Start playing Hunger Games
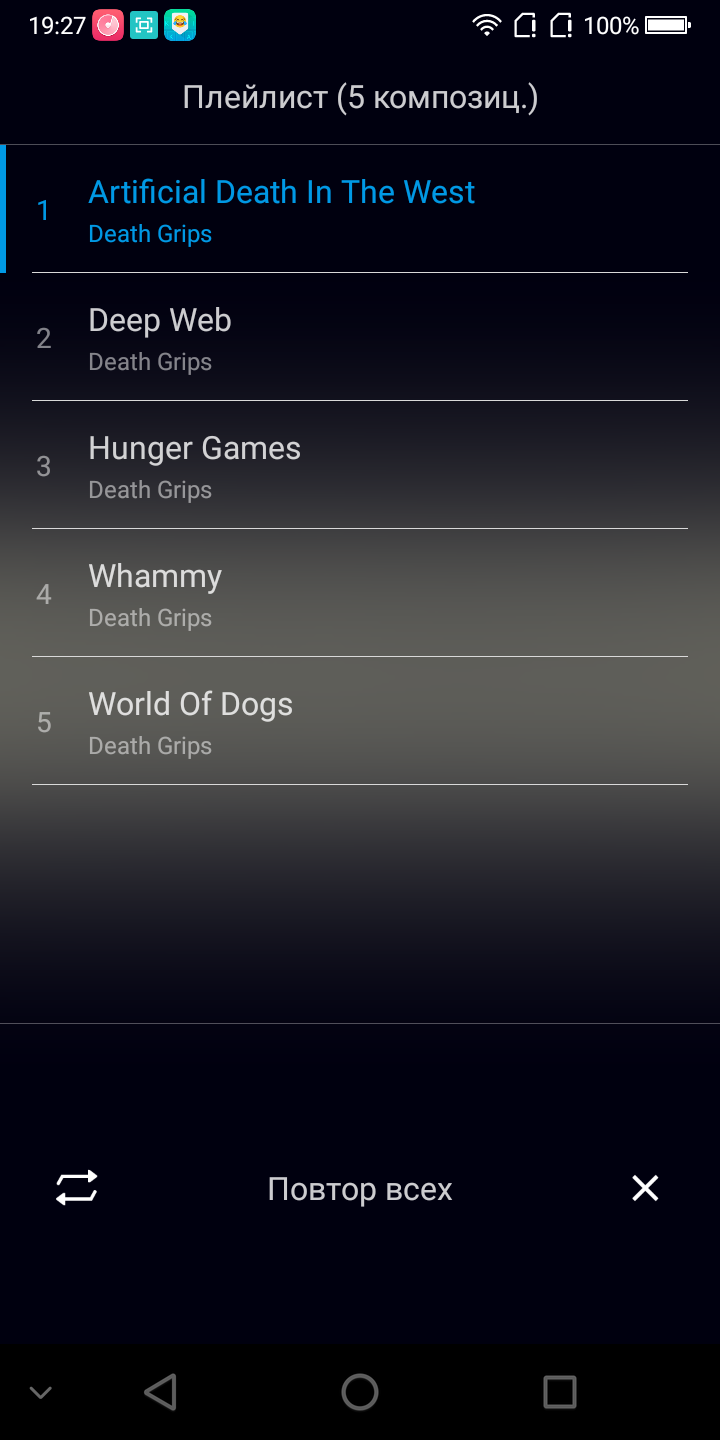720x1440 pixels. 194,465
